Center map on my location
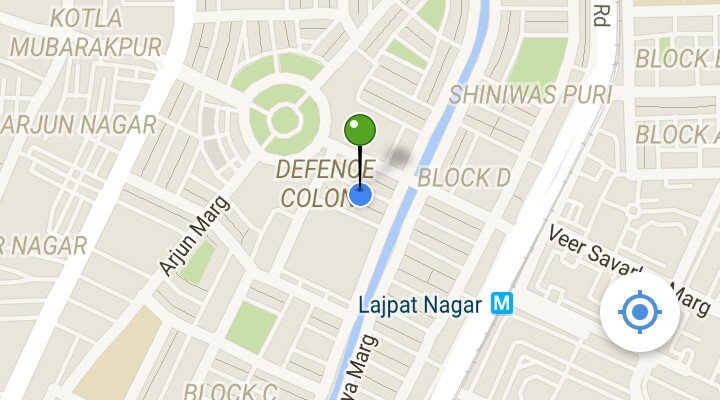The image size is (720, 400). [640, 313]
